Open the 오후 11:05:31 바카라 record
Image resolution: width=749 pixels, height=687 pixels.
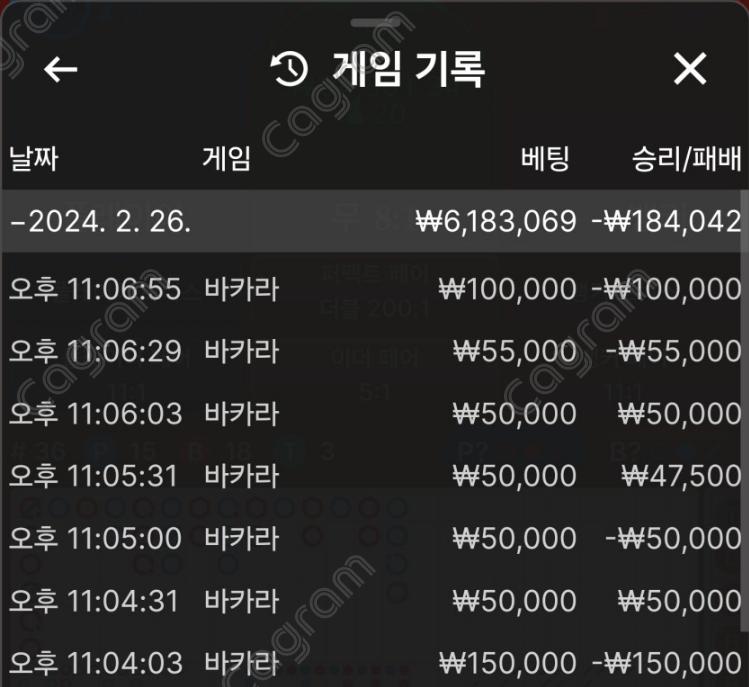tap(374, 476)
